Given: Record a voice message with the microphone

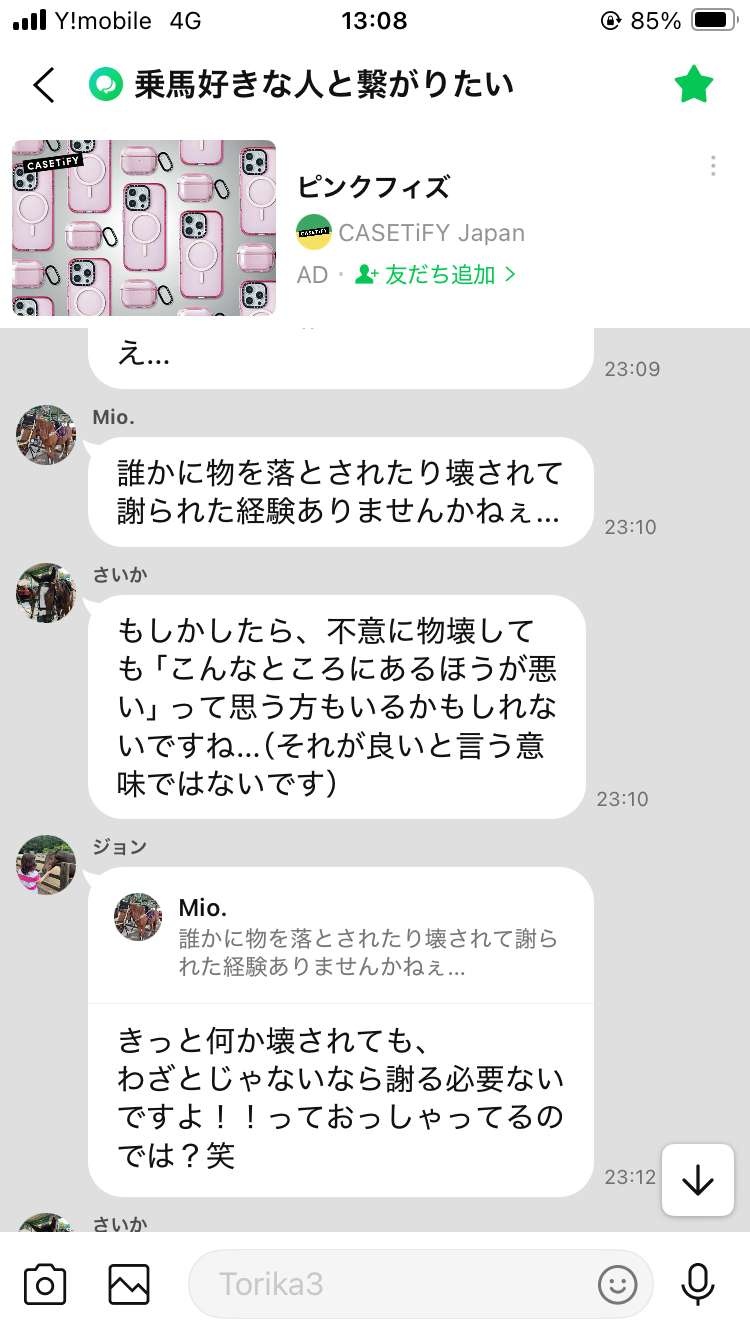Looking at the screenshot, I should coord(697,1284).
